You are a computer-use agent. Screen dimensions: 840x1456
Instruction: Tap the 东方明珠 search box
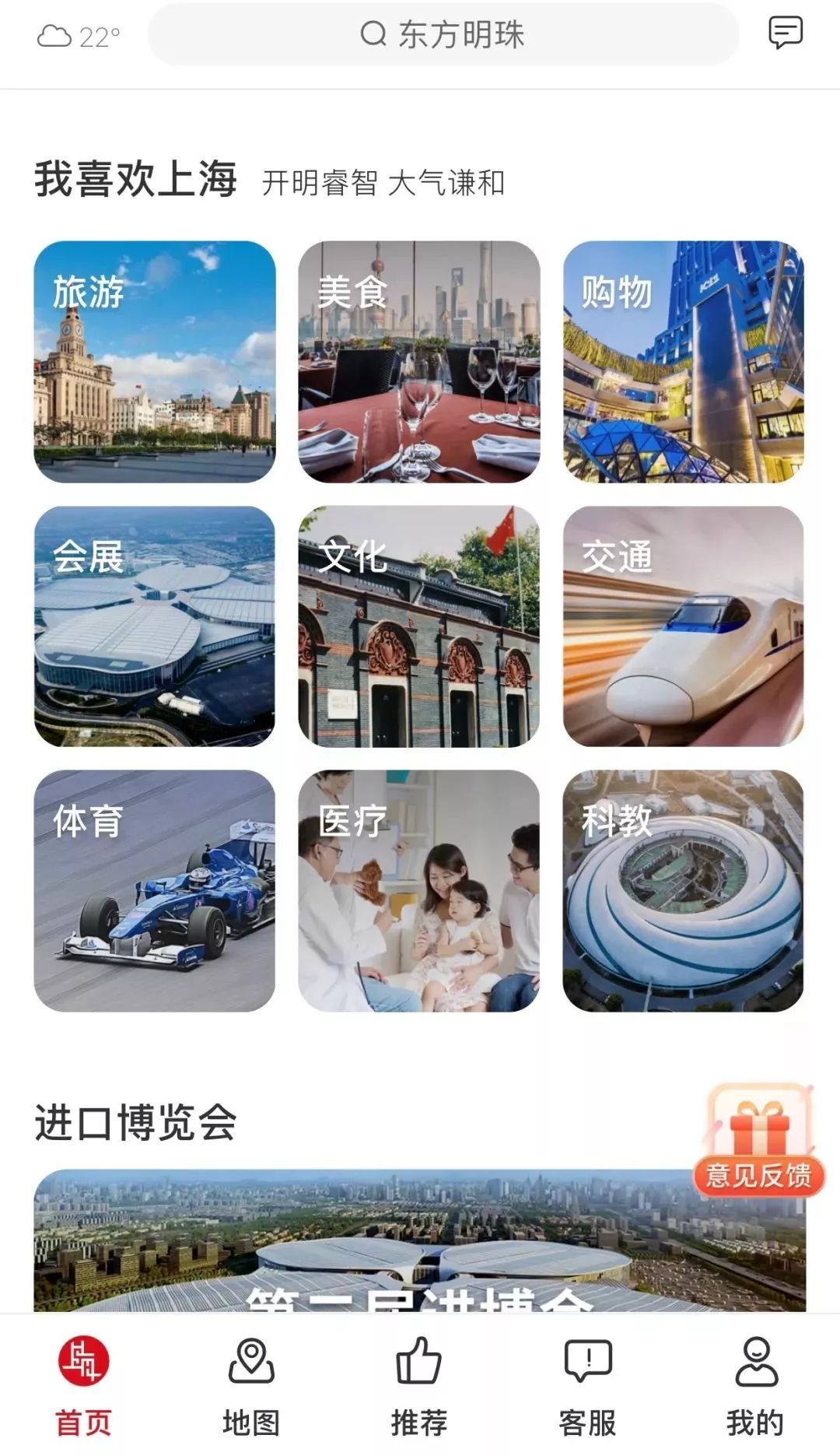[x=443, y=35]
